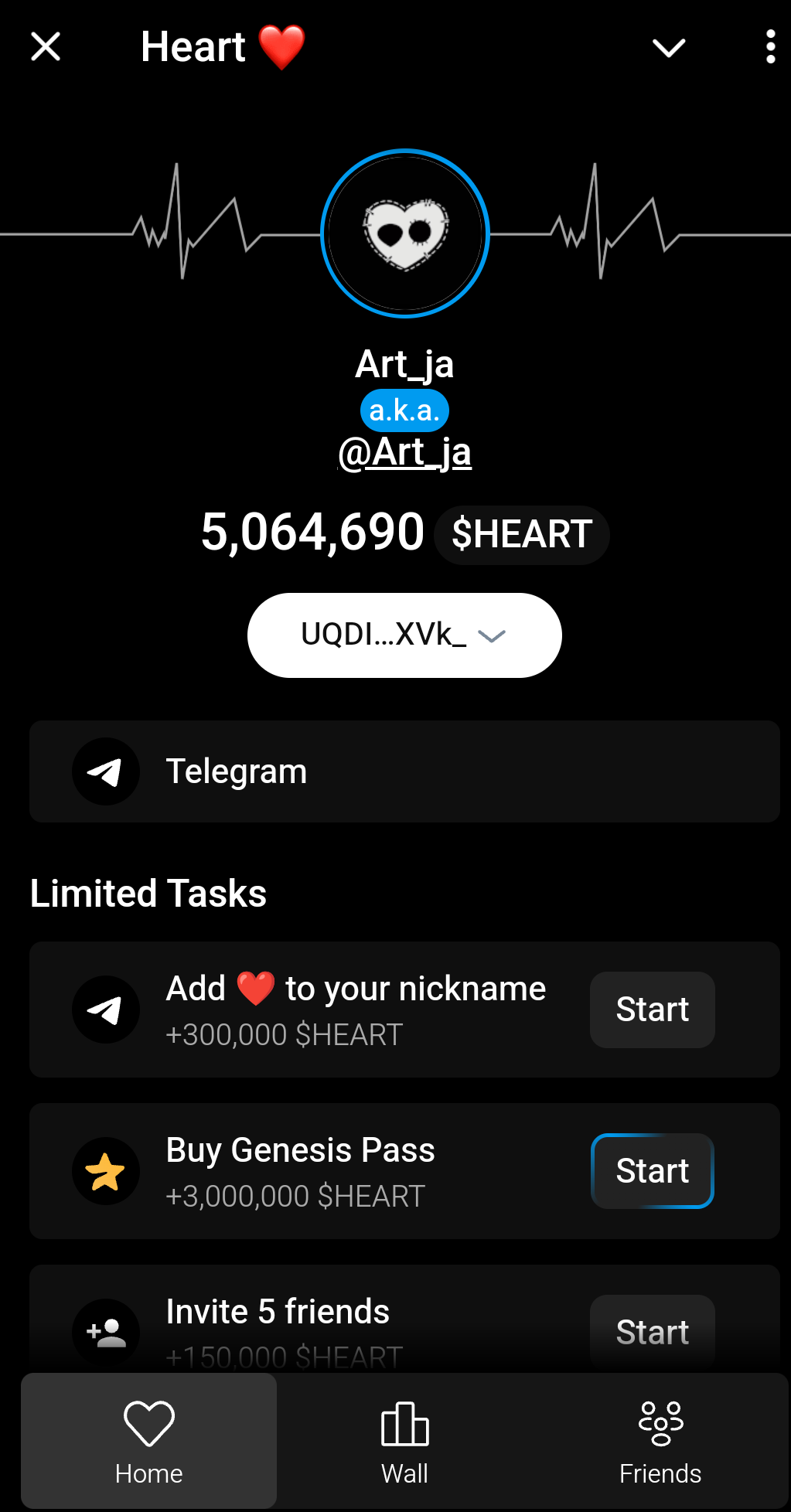This screenshot has height=1512, width=791.
Task: Expand the UQDI...XVk_ wallet dropdown
Action: (404, 635)
